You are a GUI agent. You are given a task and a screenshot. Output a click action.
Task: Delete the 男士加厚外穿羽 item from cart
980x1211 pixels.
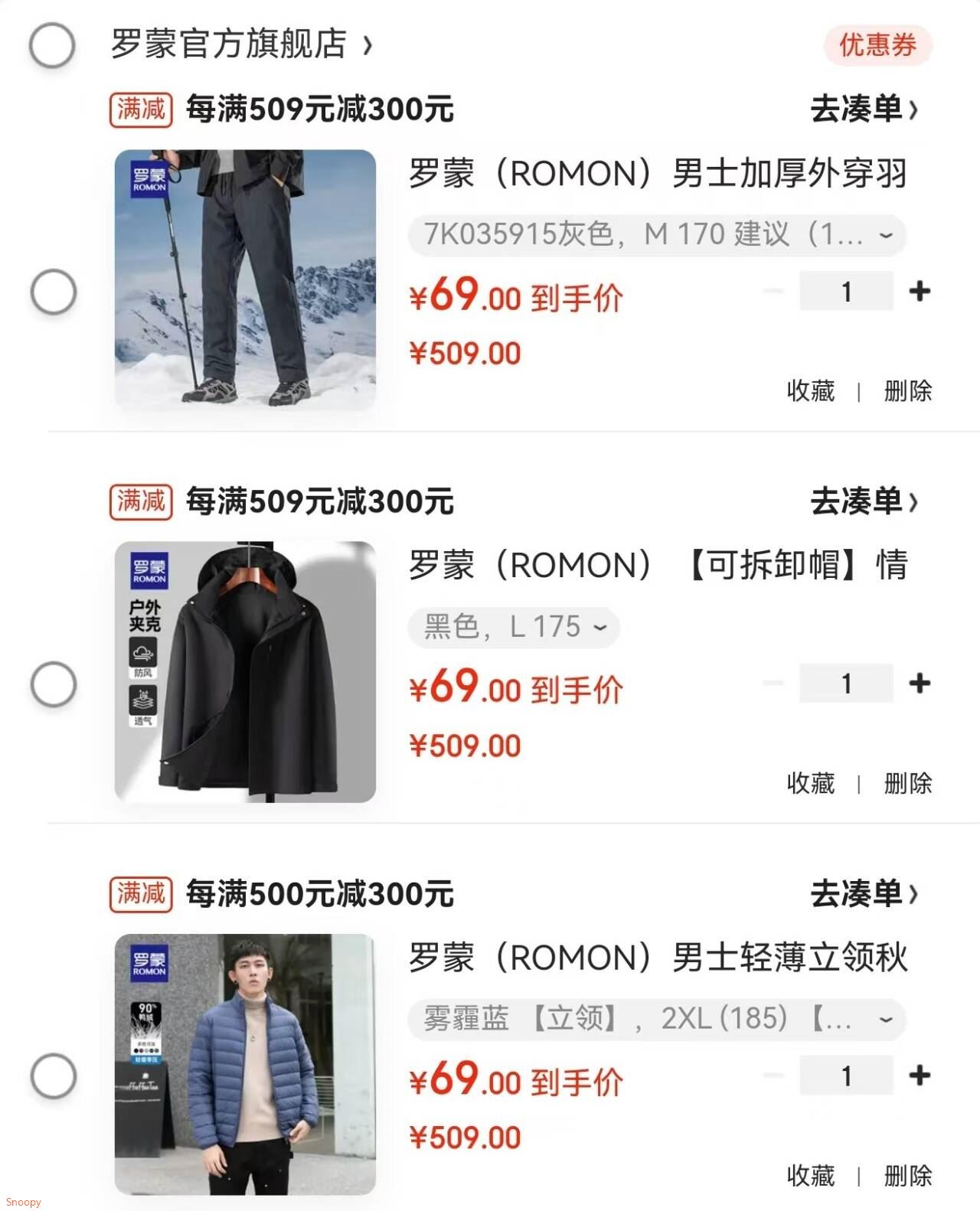tap(907, 391)
